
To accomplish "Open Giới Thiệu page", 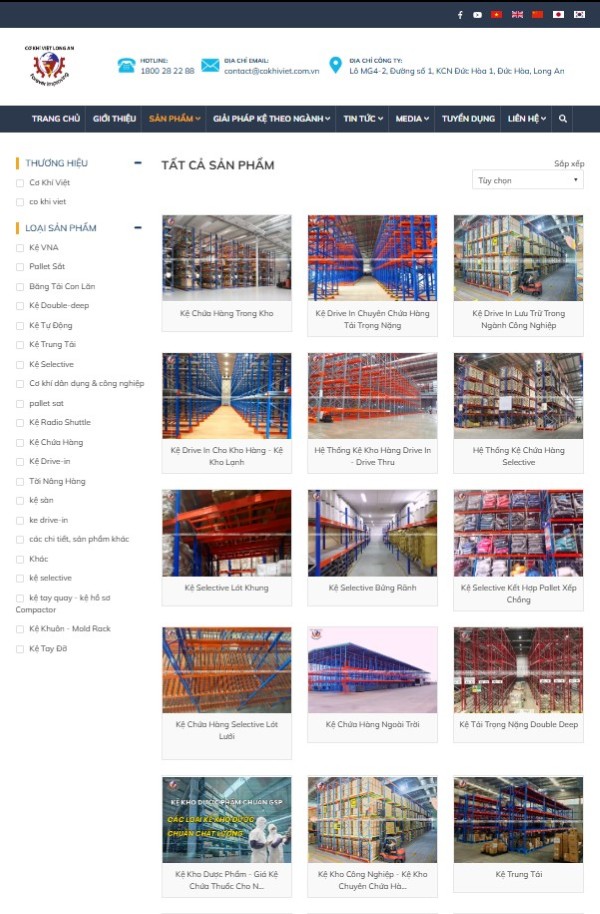I will (x=114, y=119).
